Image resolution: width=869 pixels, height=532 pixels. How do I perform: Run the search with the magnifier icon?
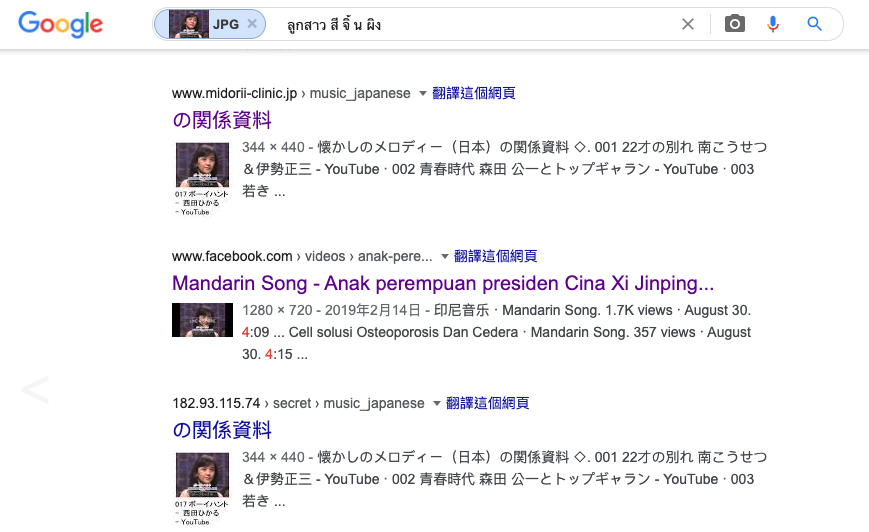[815, 24]
